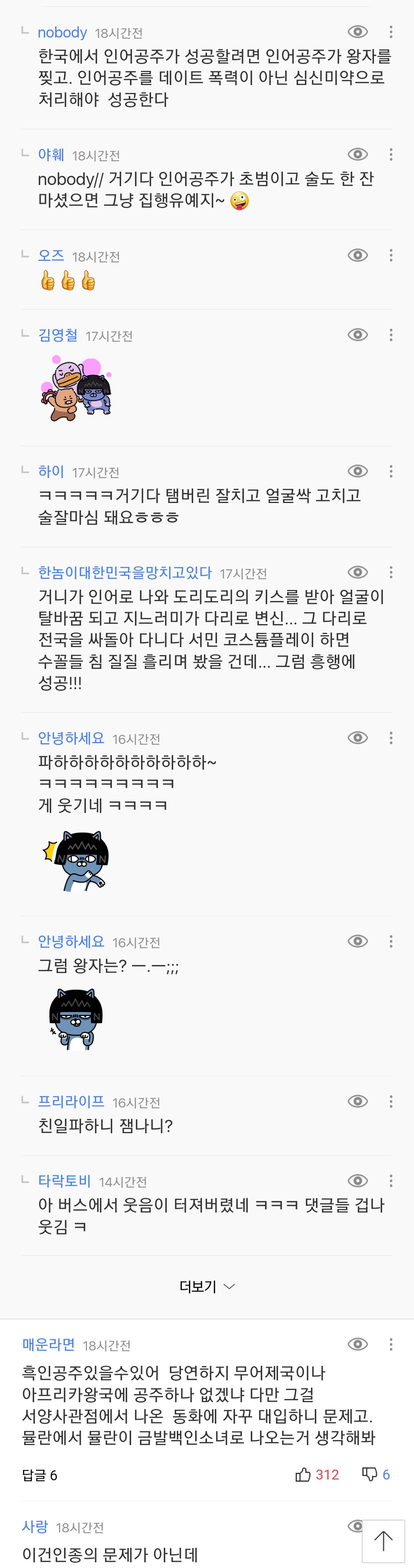Open 사랑's profile name
The width and height of the screenshot is (414, 1568).
click(35, 1526)
